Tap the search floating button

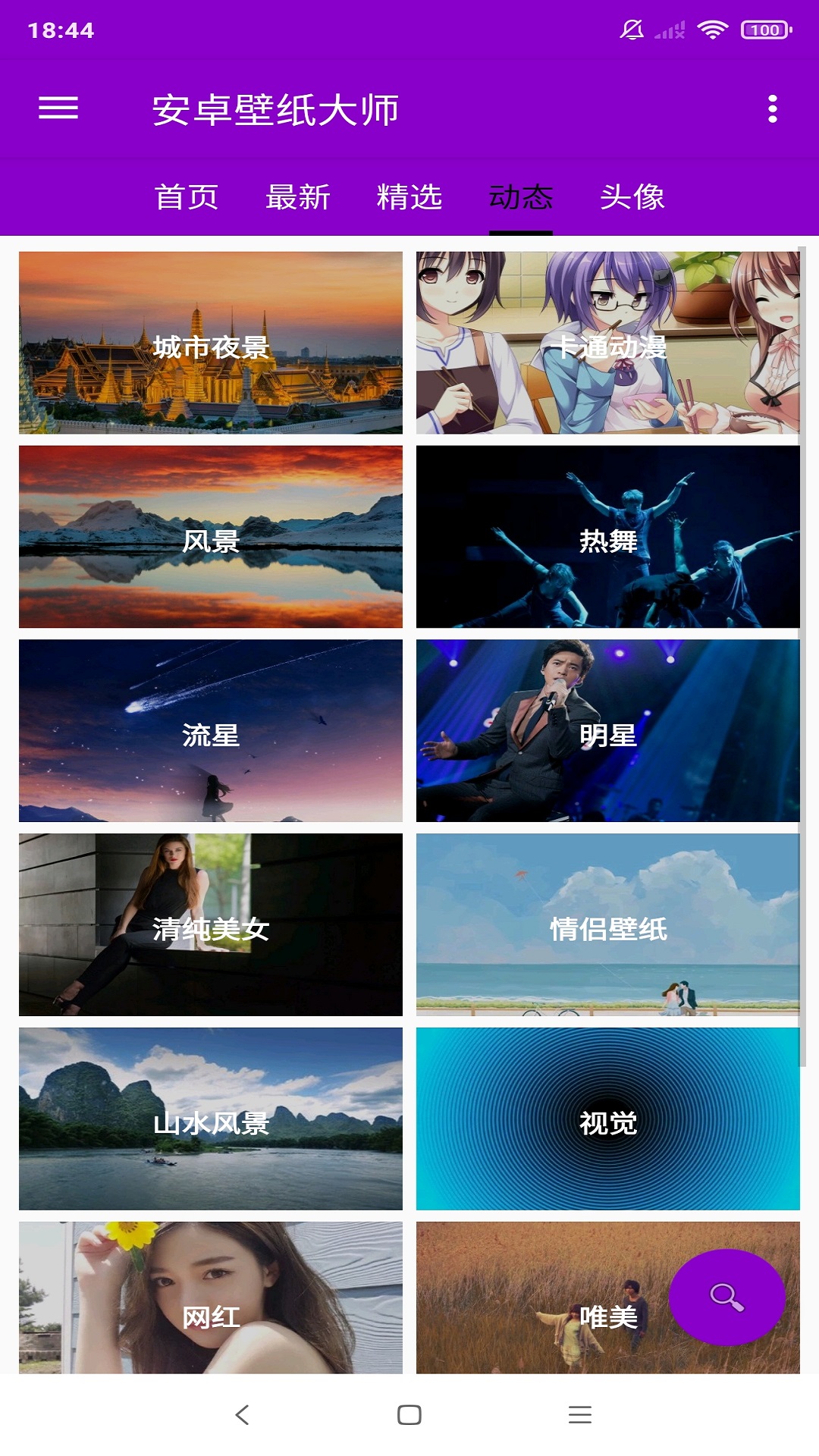pyautogui.click(x=726, y=1294)
